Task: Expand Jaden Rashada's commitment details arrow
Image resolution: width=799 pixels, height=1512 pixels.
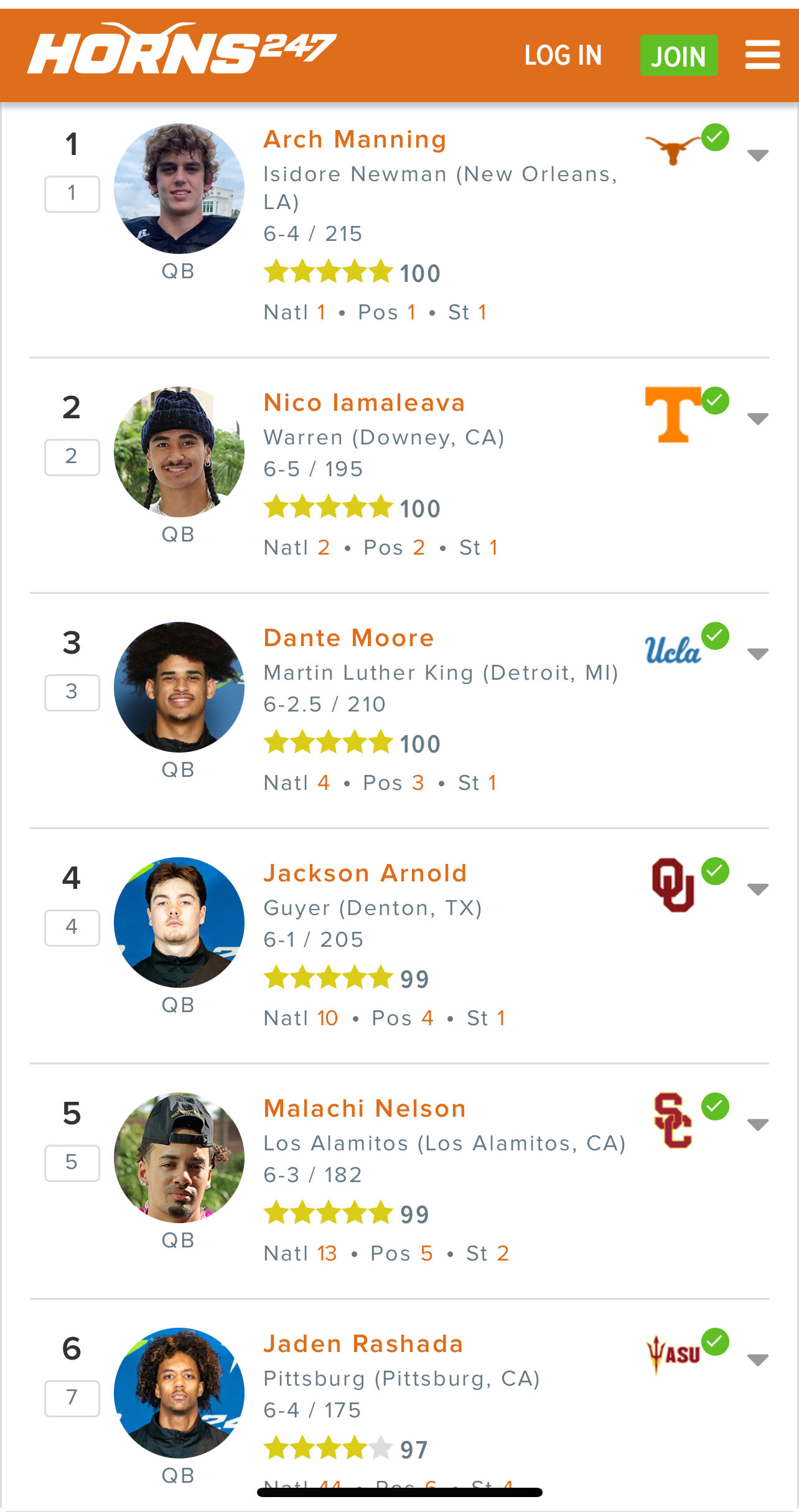Action: tap(758, 1359)
